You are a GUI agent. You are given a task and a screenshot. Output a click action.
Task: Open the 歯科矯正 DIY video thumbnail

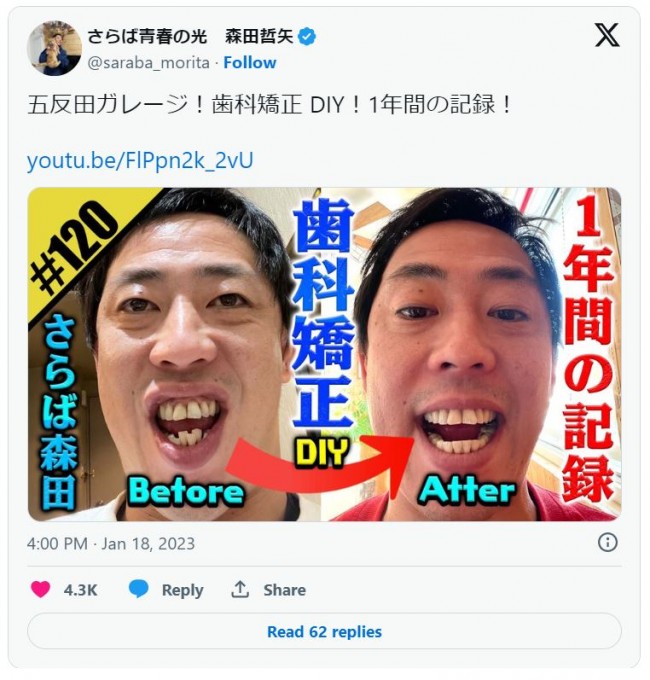coord(324,354)
